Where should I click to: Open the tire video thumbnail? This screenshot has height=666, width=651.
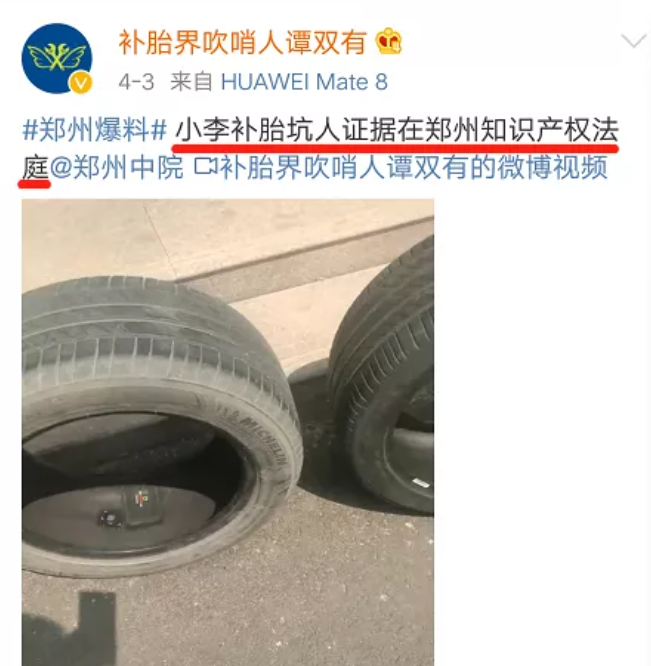(228, 430)
